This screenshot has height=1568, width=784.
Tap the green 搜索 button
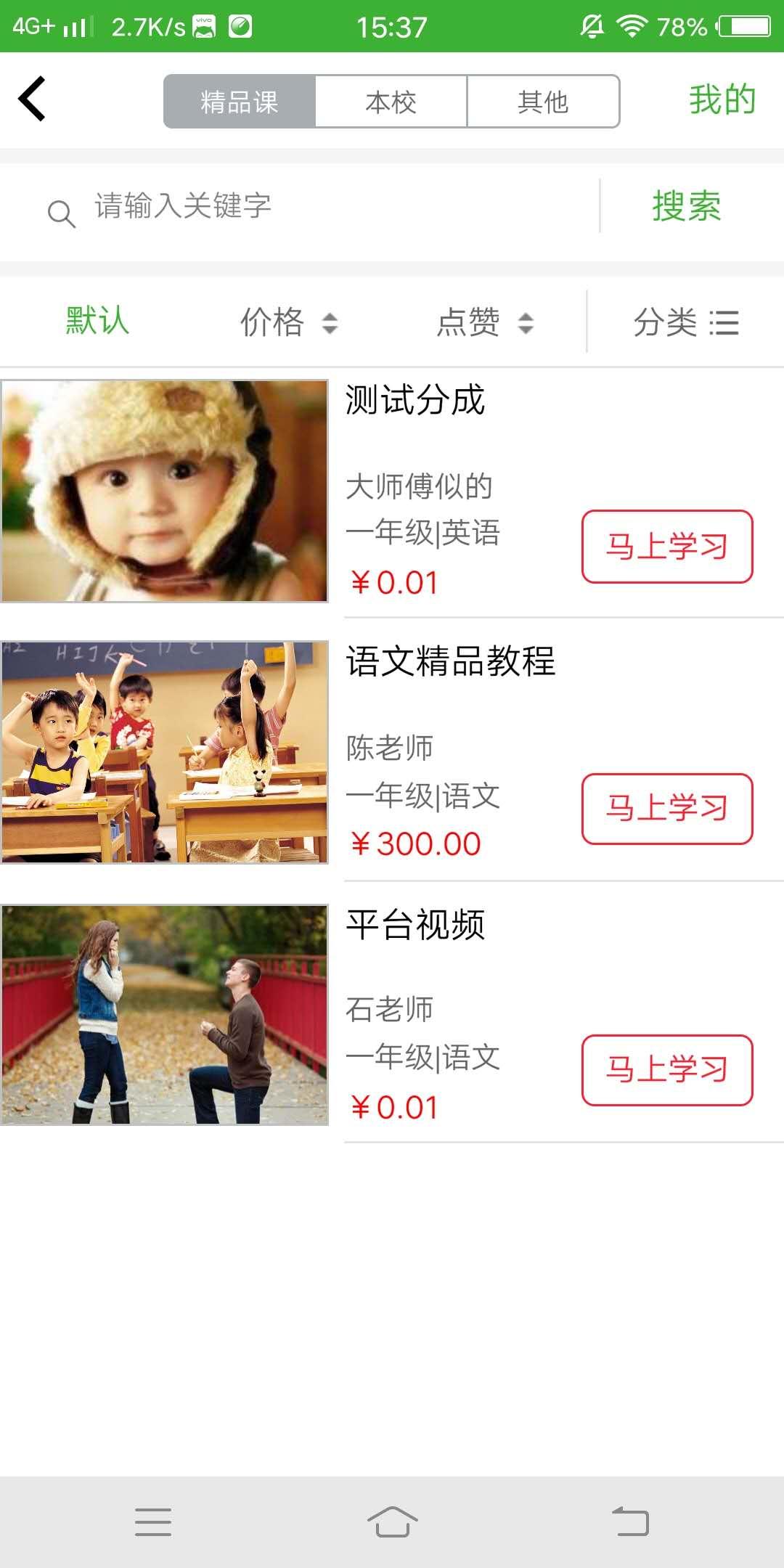point(687,206)
